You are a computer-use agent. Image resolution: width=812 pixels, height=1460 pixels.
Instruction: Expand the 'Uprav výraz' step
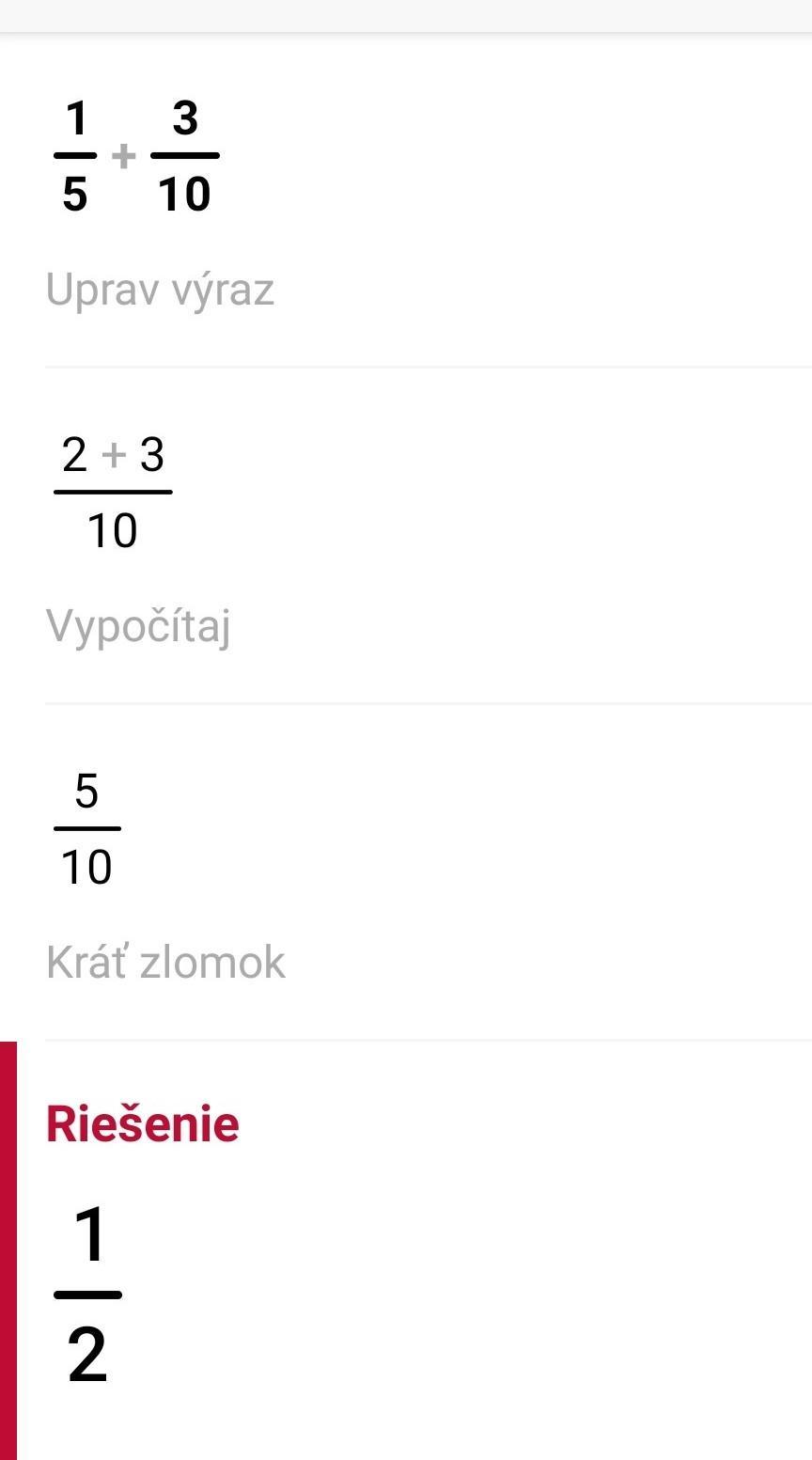[160, 290]
